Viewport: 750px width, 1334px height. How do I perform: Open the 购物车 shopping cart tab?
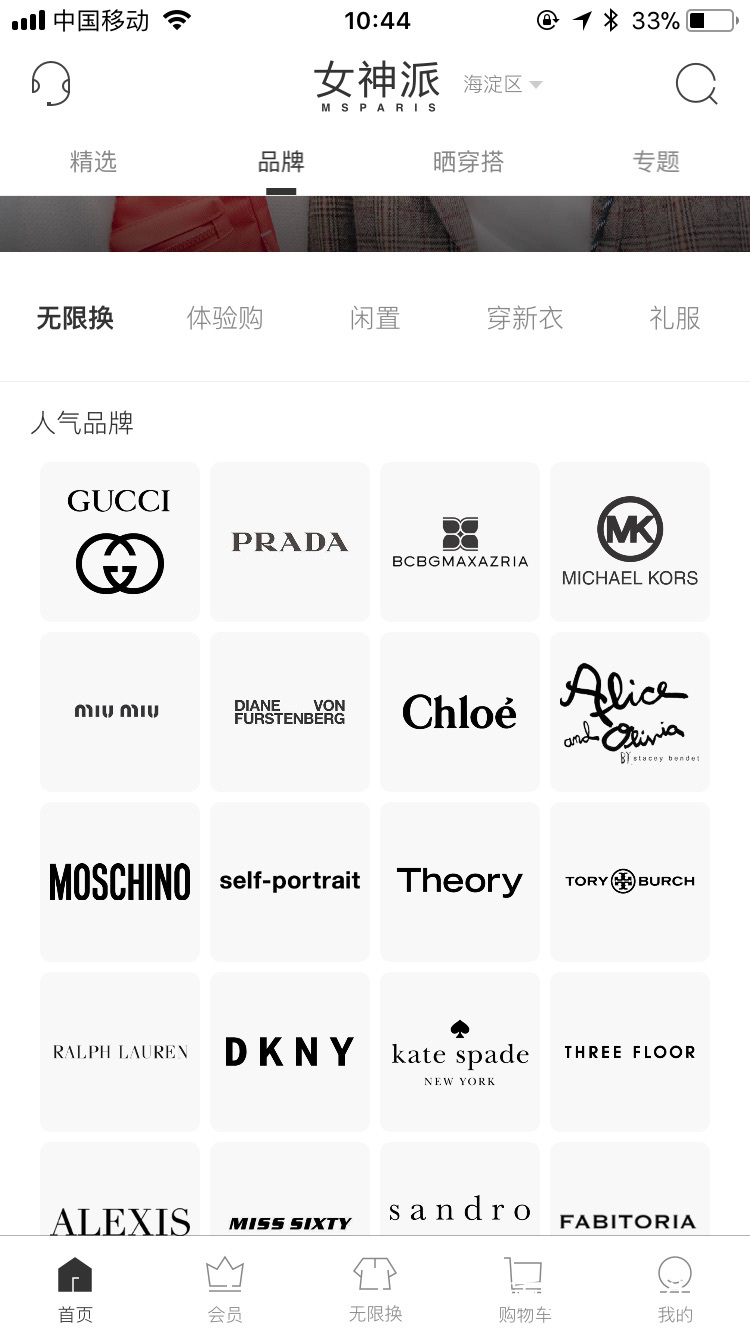click(x=525, y=1290)
